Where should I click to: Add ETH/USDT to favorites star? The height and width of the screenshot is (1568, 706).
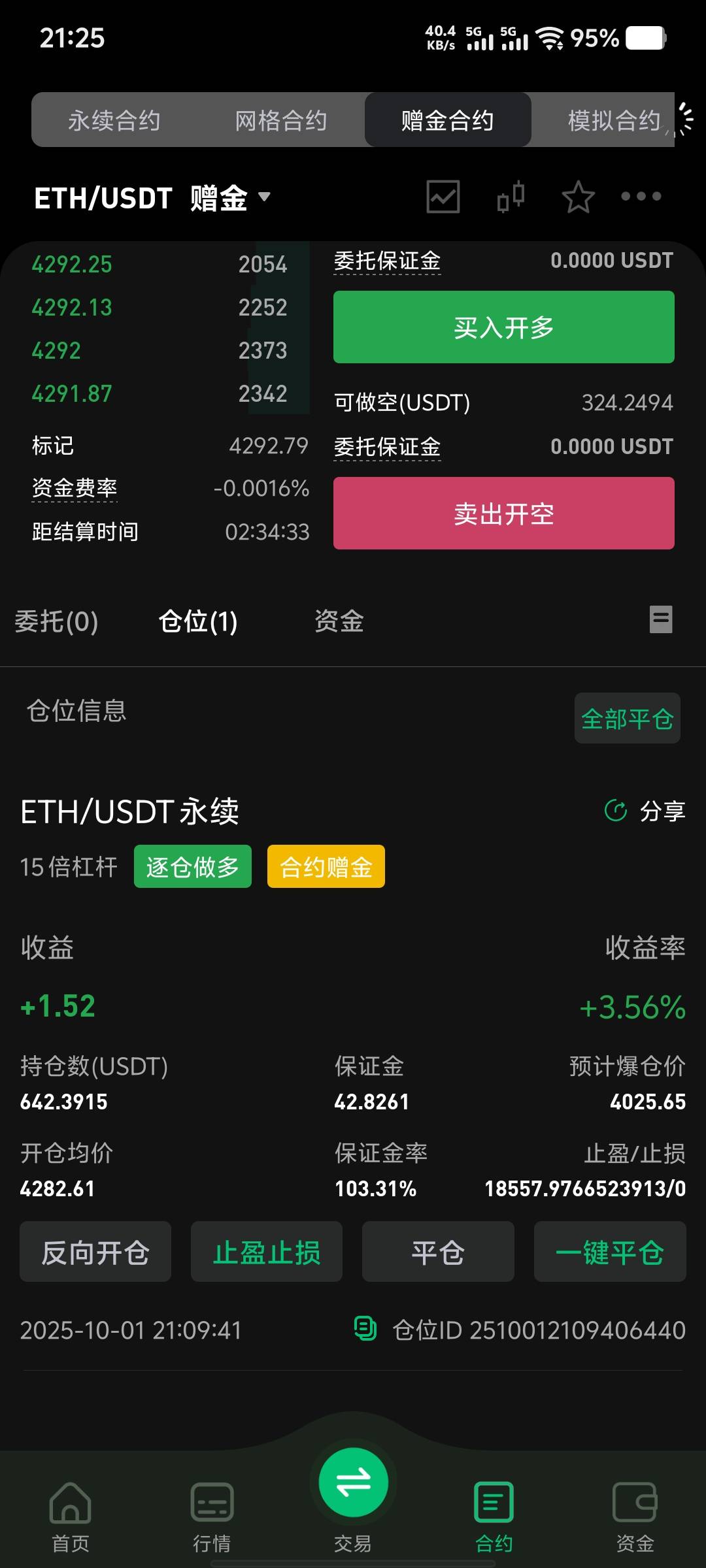578,197
